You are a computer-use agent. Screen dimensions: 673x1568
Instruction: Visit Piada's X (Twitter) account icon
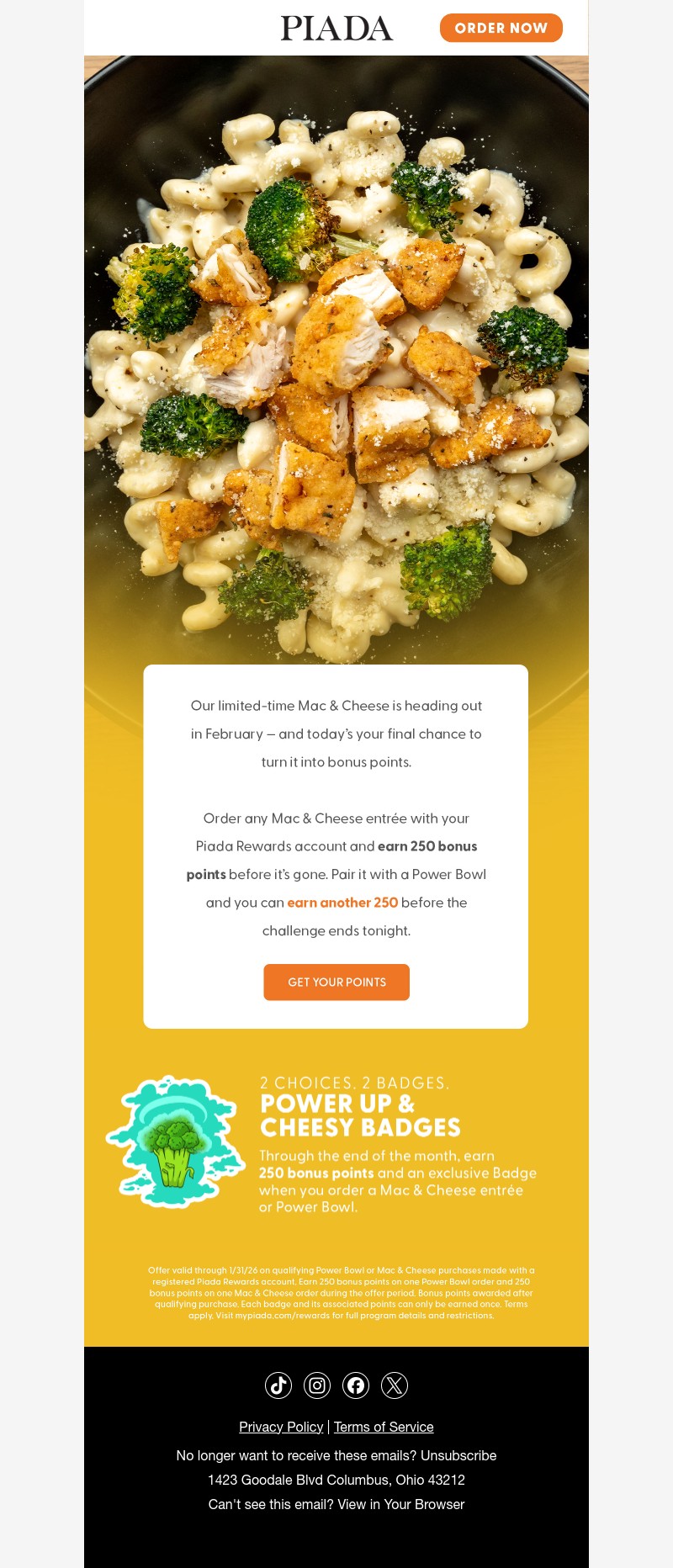click(395, 1385)
